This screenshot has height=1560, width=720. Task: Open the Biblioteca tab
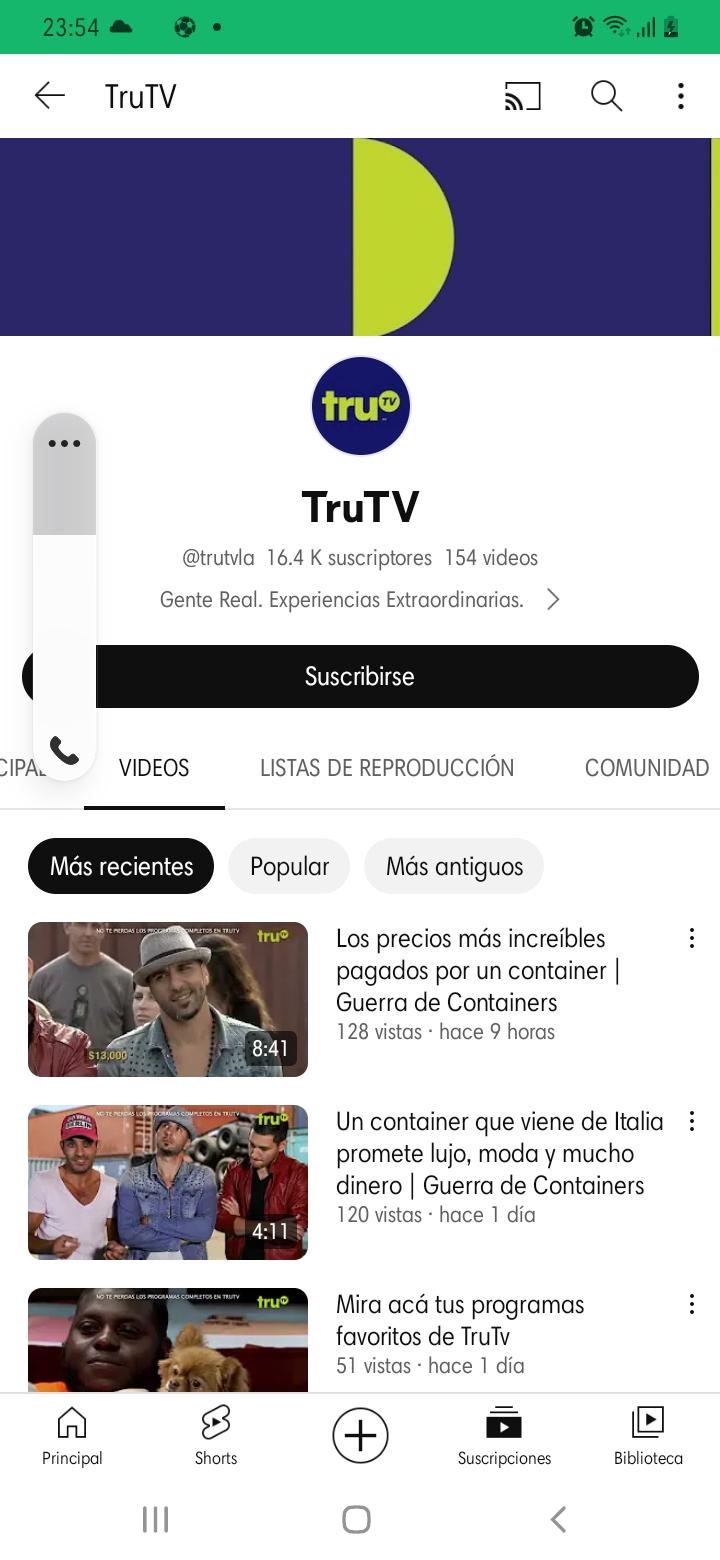648,1435
